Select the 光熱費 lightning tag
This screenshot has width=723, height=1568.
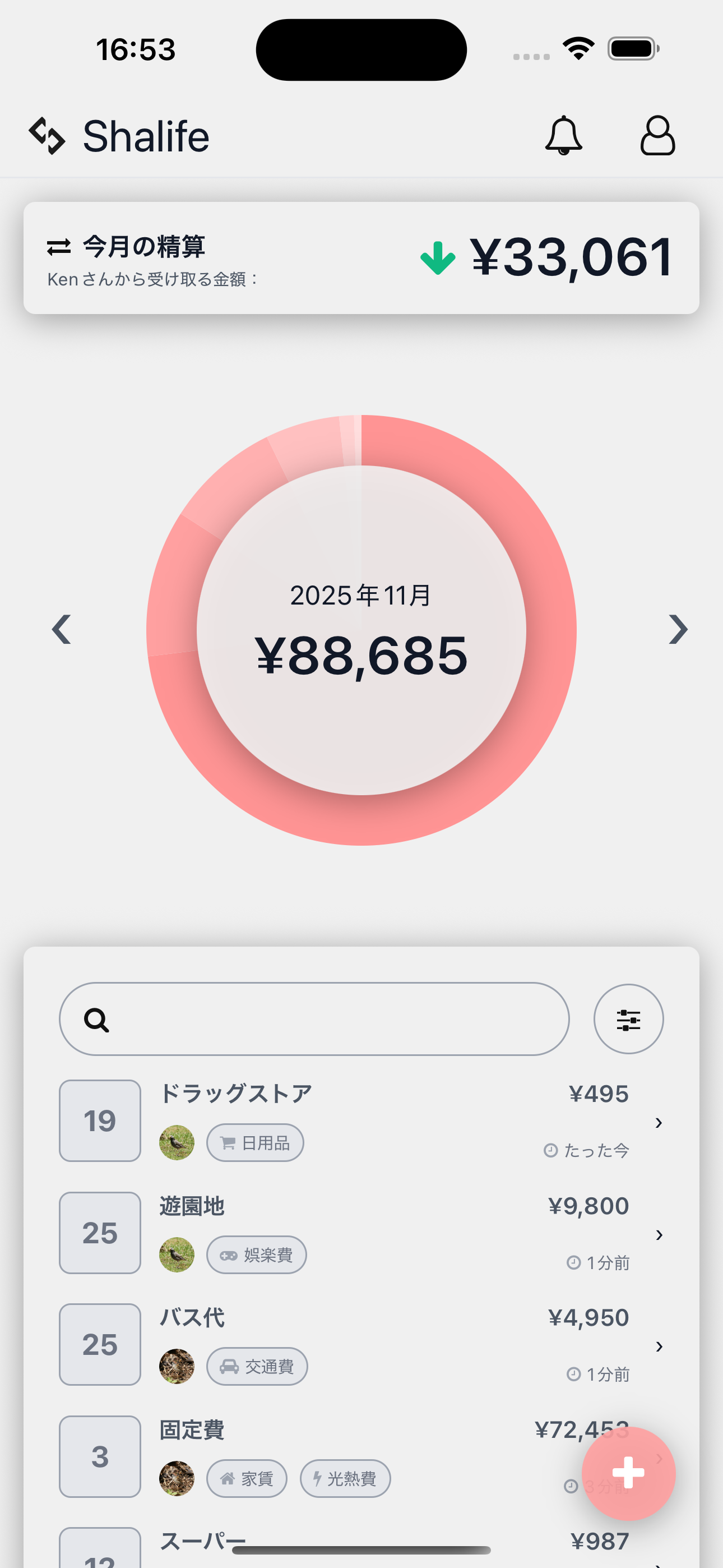pos(345,1478)
